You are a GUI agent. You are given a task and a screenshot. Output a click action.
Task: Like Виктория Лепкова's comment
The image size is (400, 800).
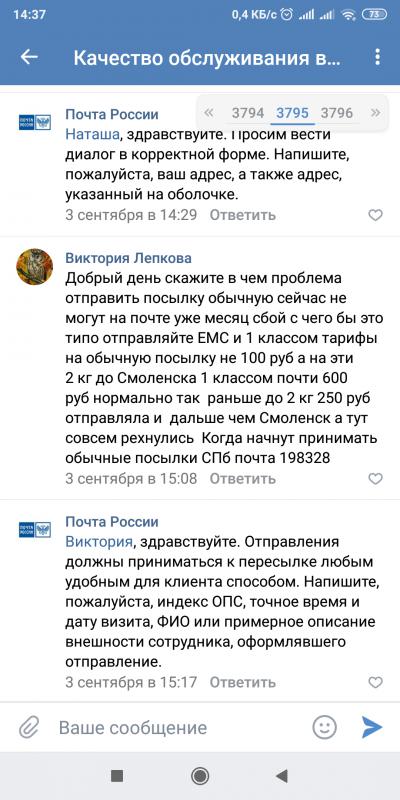[376, 479]
